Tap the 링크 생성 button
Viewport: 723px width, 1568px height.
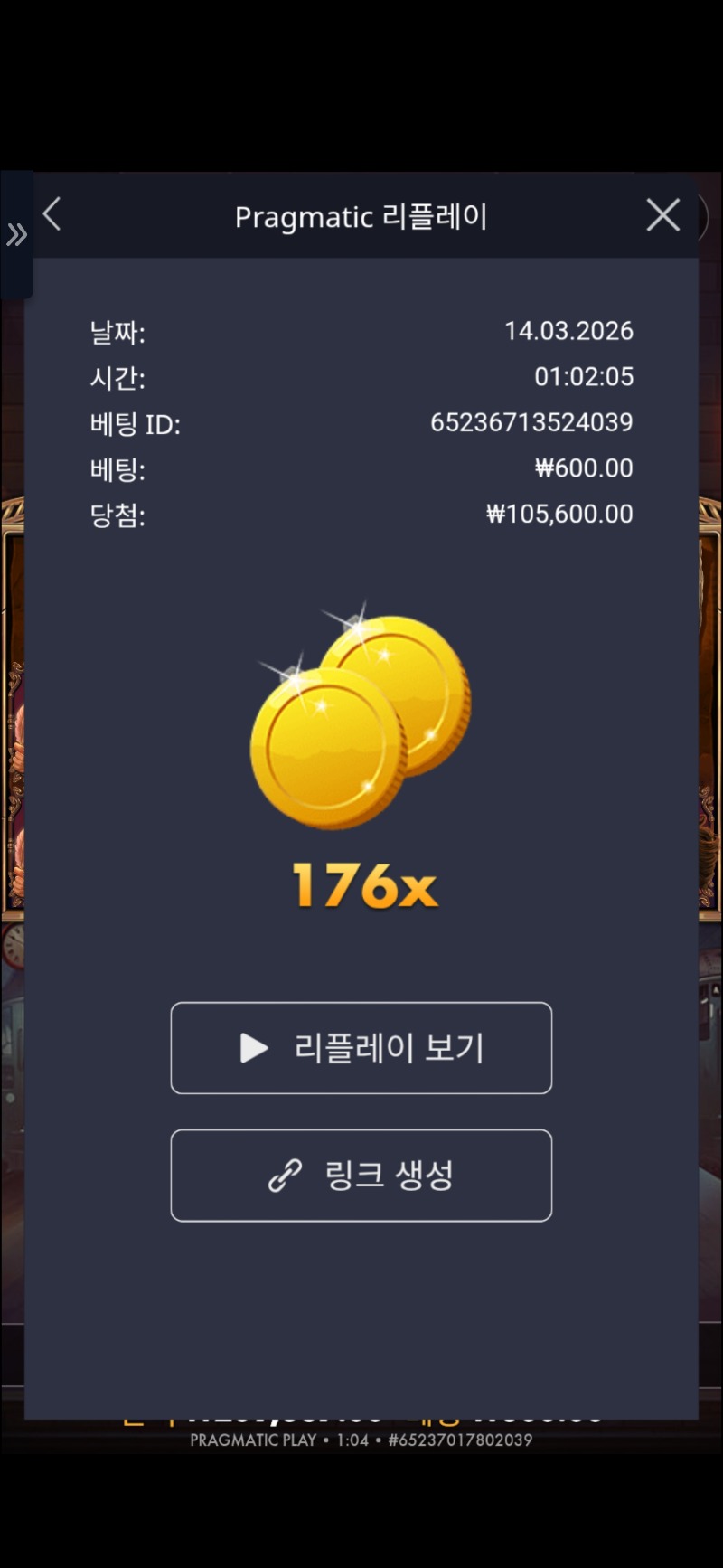coord(361,1176)
